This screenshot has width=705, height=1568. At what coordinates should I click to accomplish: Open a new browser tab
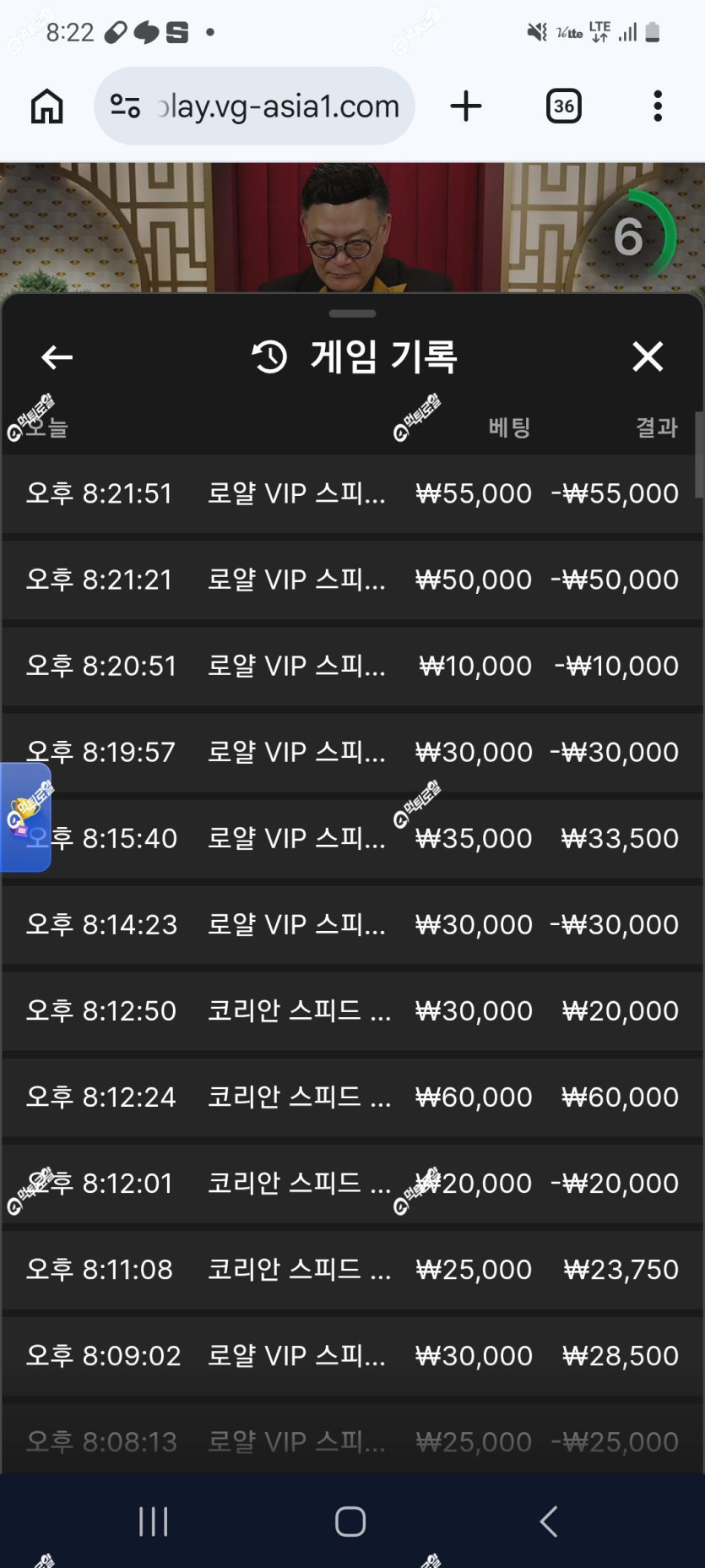[x=465, y=106]
